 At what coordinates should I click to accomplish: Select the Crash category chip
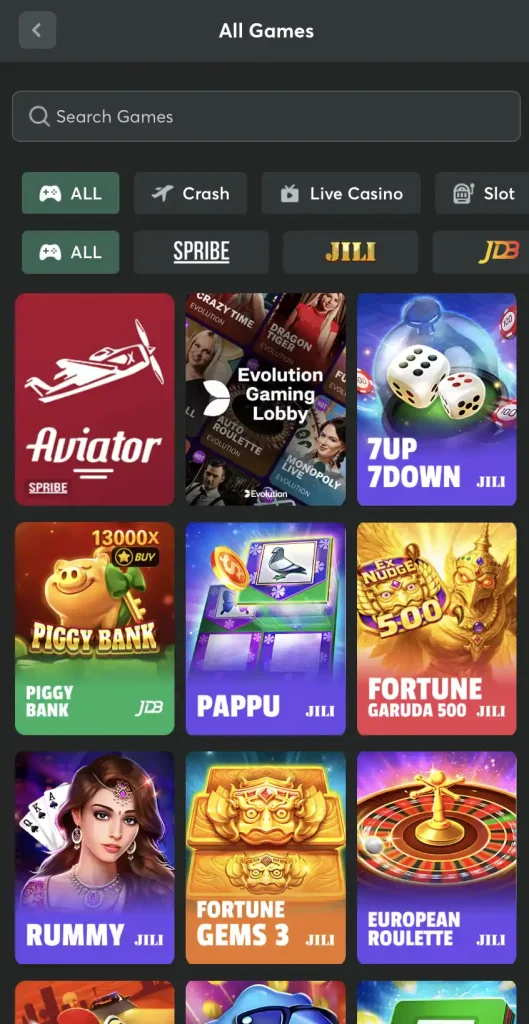click(x=190, y=193)
